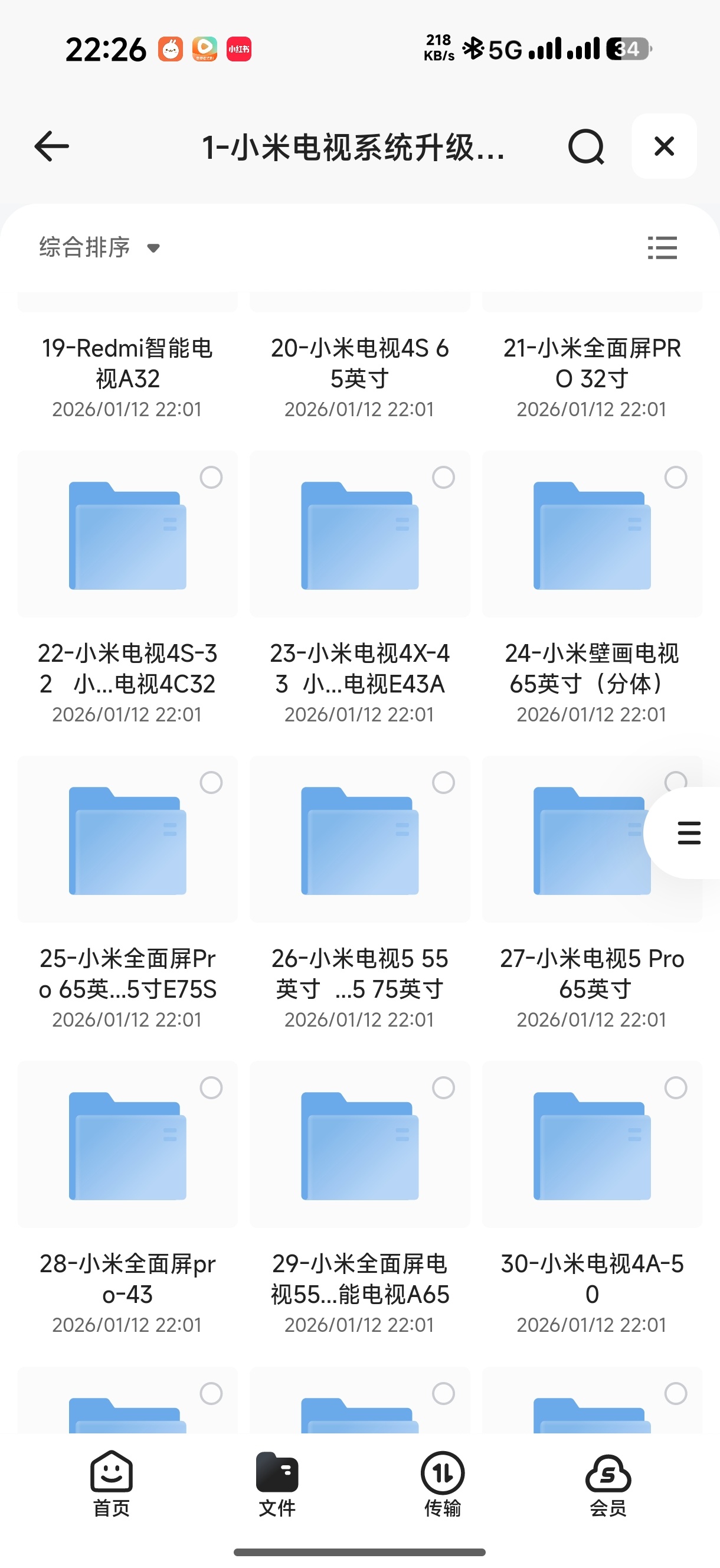
Task: Close the folder view with X
Action: [x=663, y=146]
